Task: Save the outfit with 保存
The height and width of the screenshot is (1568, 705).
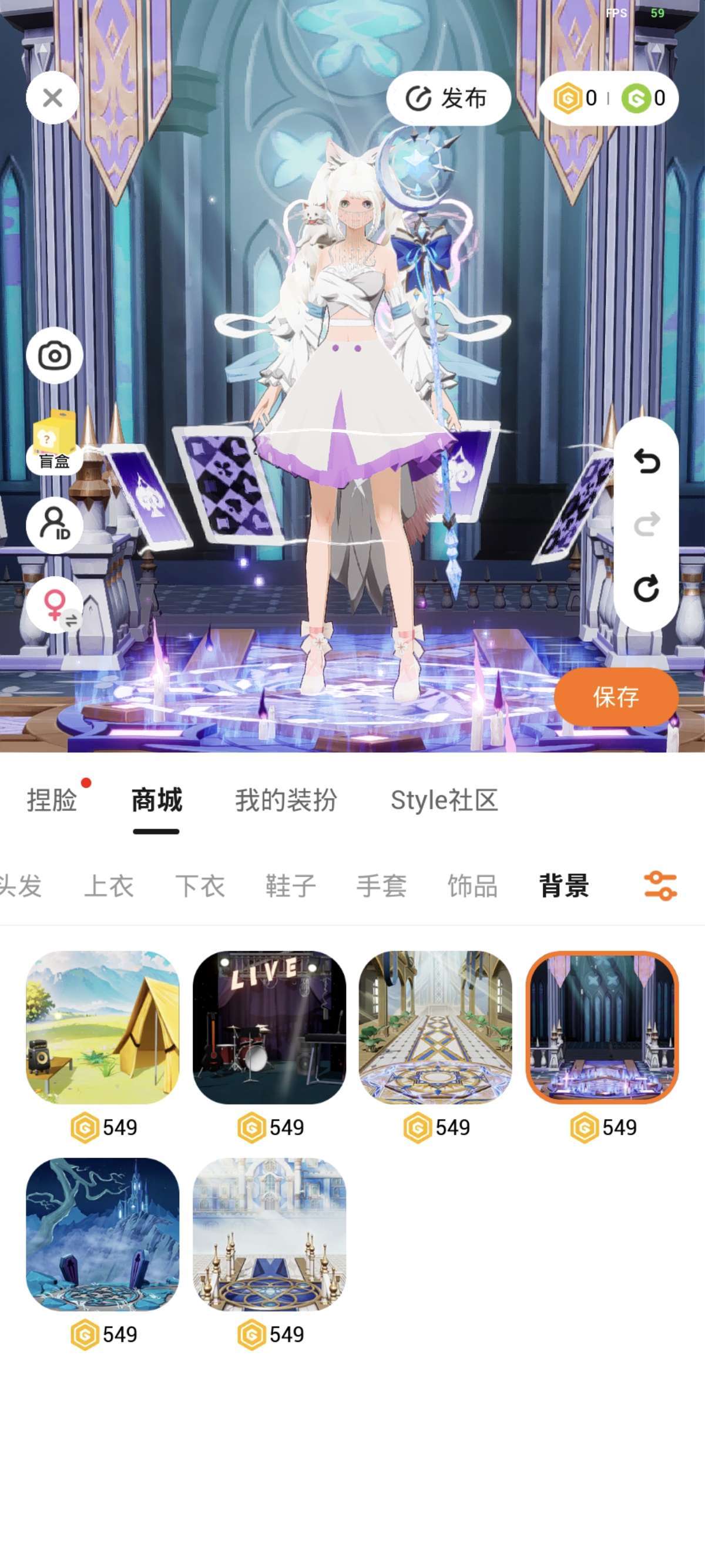Action: pos(616,696)
